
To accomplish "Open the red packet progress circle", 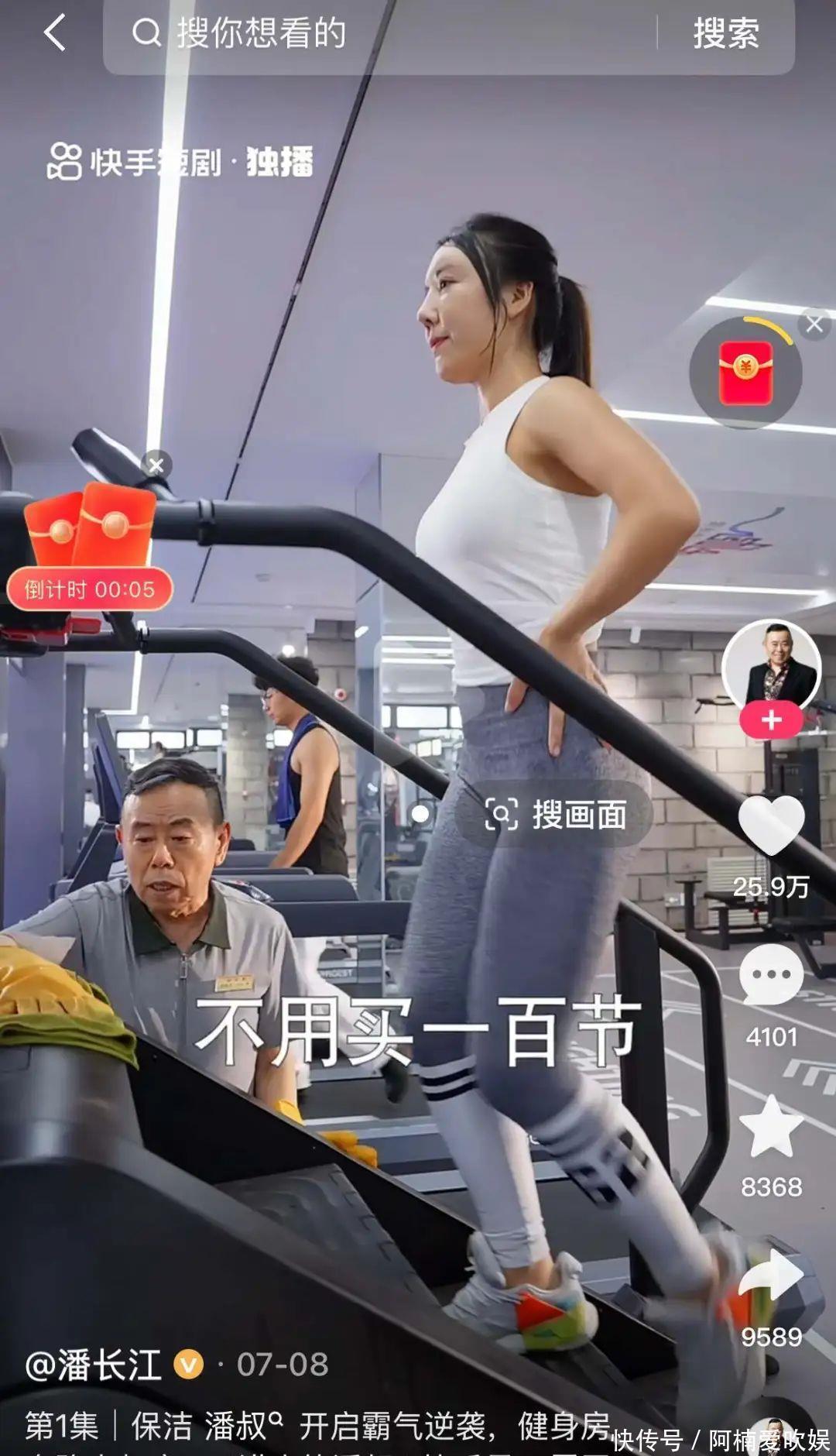I will (745, 373).
